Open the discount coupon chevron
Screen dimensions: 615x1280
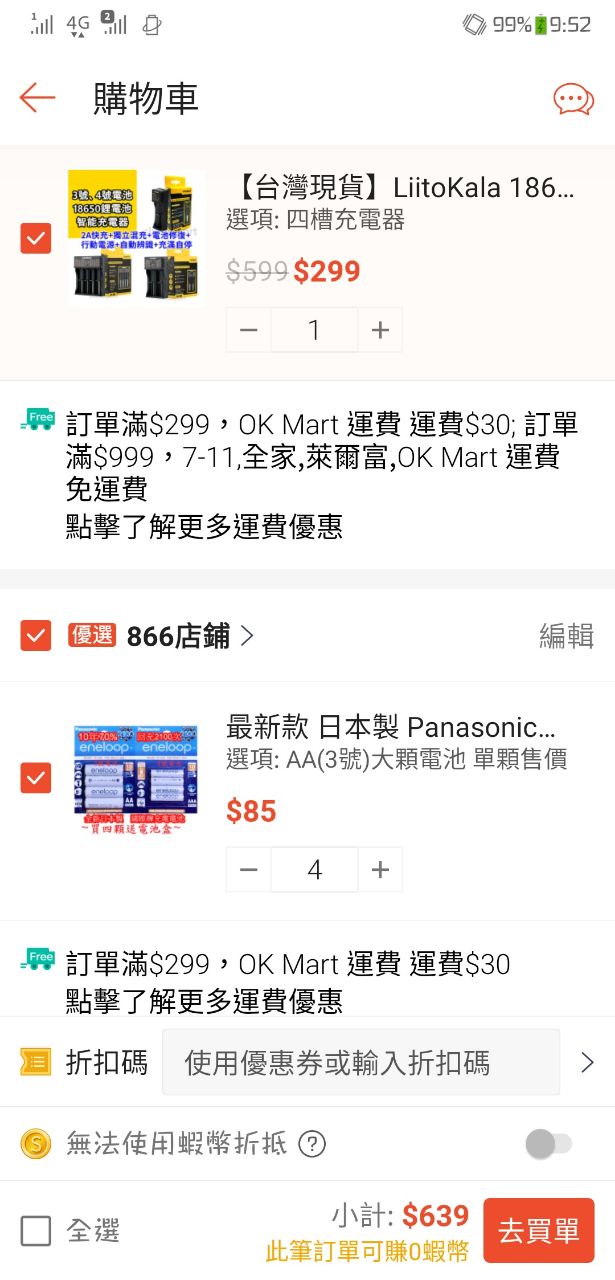(588, 1063)
